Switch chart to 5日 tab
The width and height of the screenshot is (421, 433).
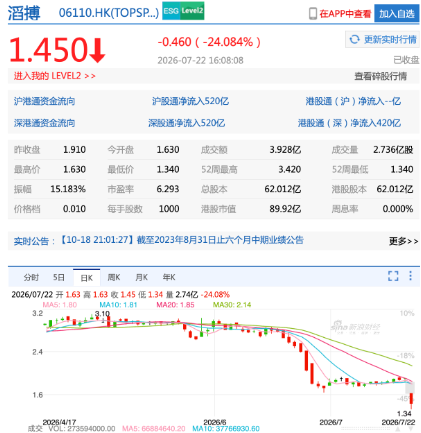pos(59,277)
